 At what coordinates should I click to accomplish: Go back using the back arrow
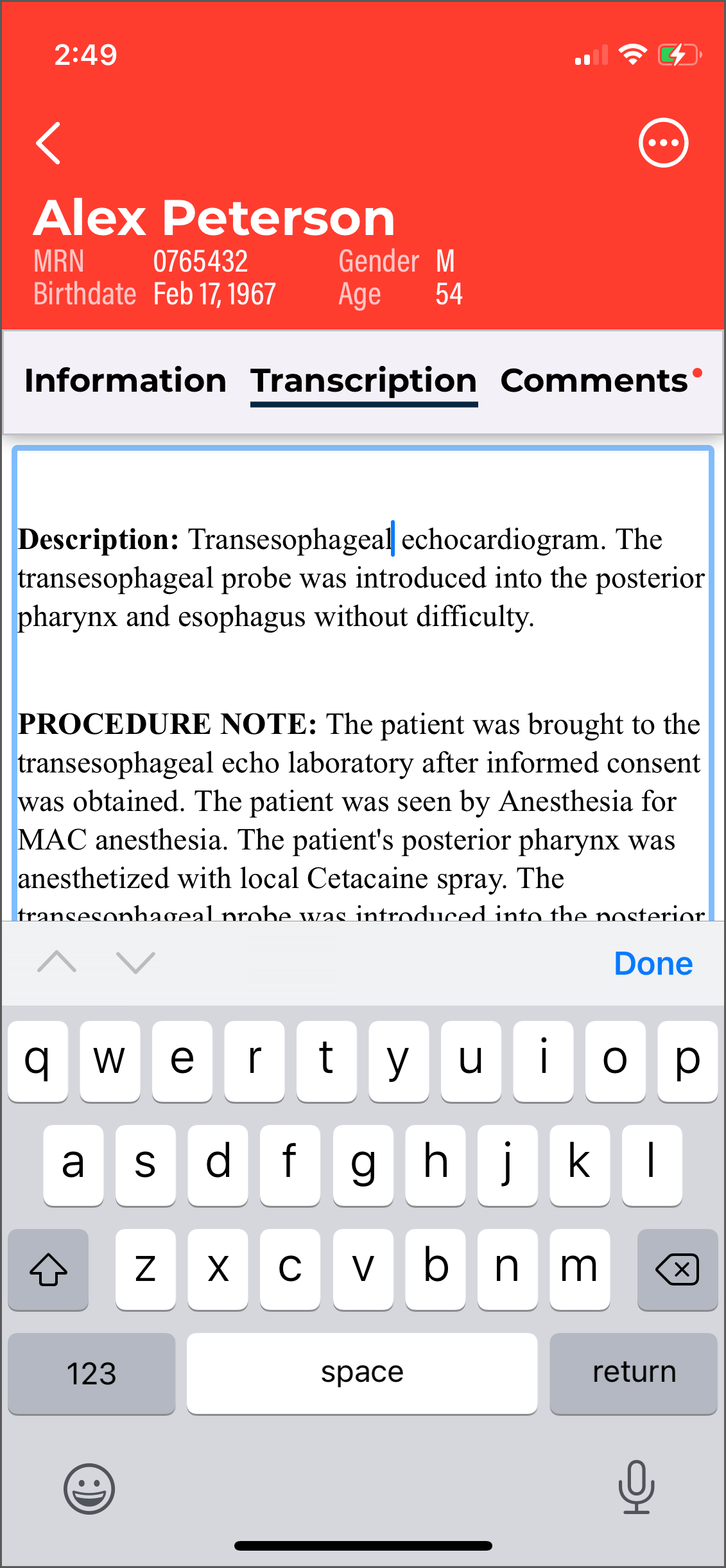click(x=49, y=143)
